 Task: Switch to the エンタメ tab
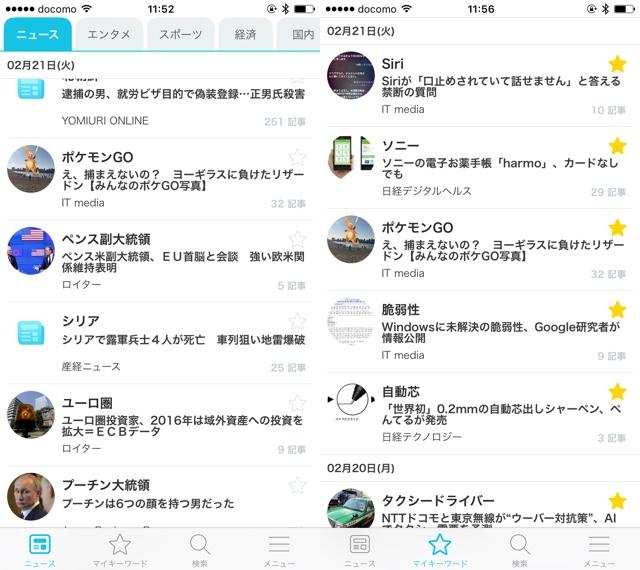108,34
